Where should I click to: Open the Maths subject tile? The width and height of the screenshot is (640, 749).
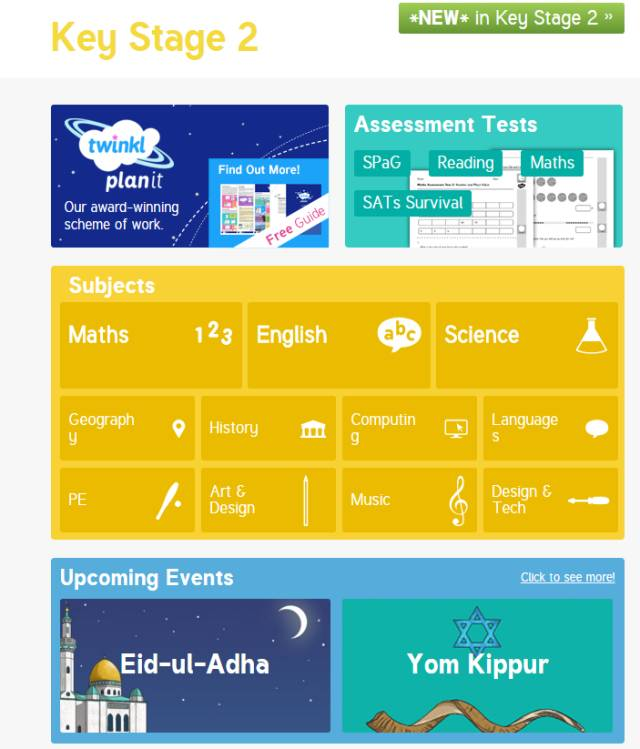tap(151, 345)
